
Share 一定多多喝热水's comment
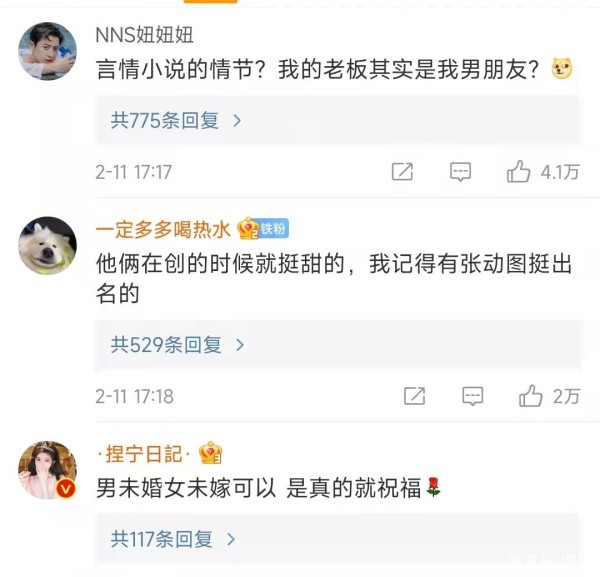414,396
